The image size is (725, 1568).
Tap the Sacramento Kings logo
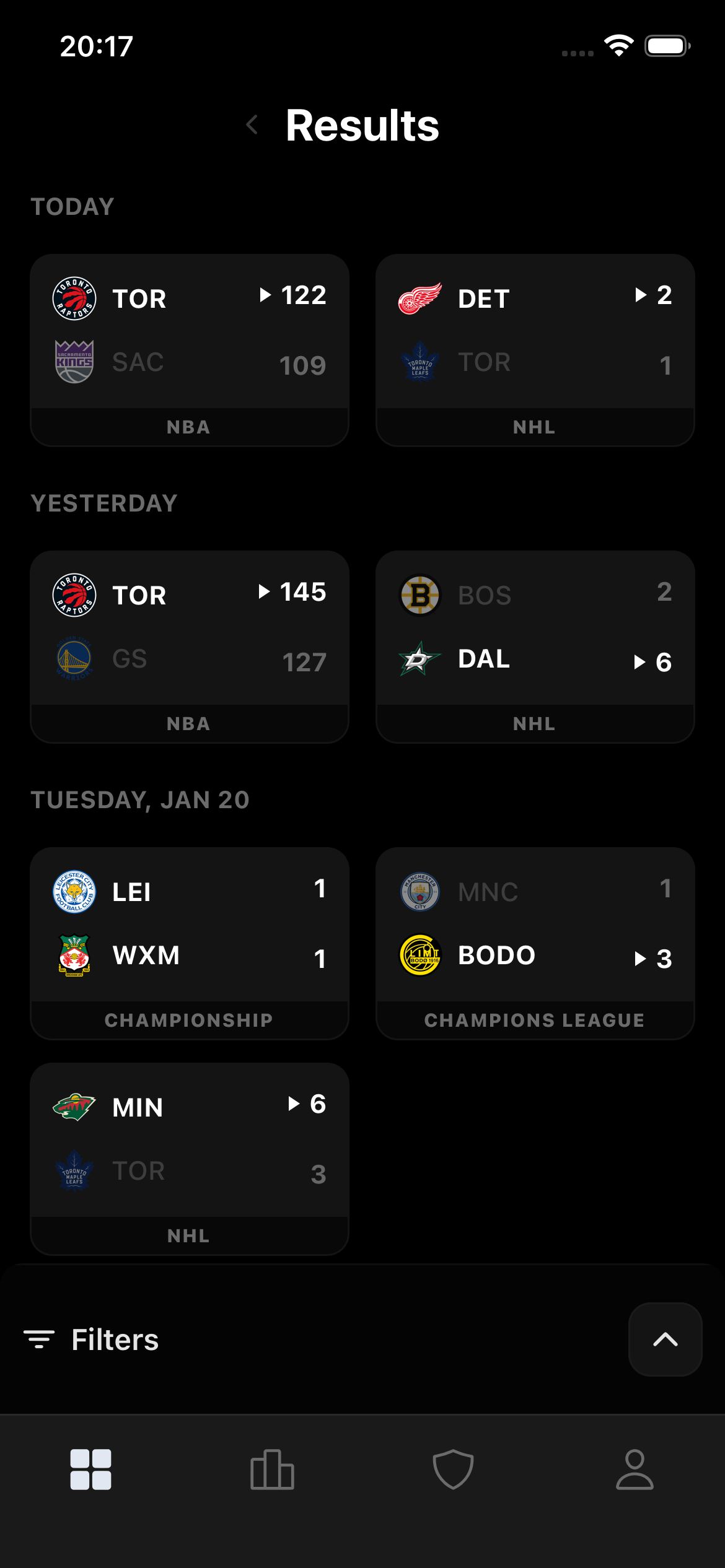tap(74, 362)
